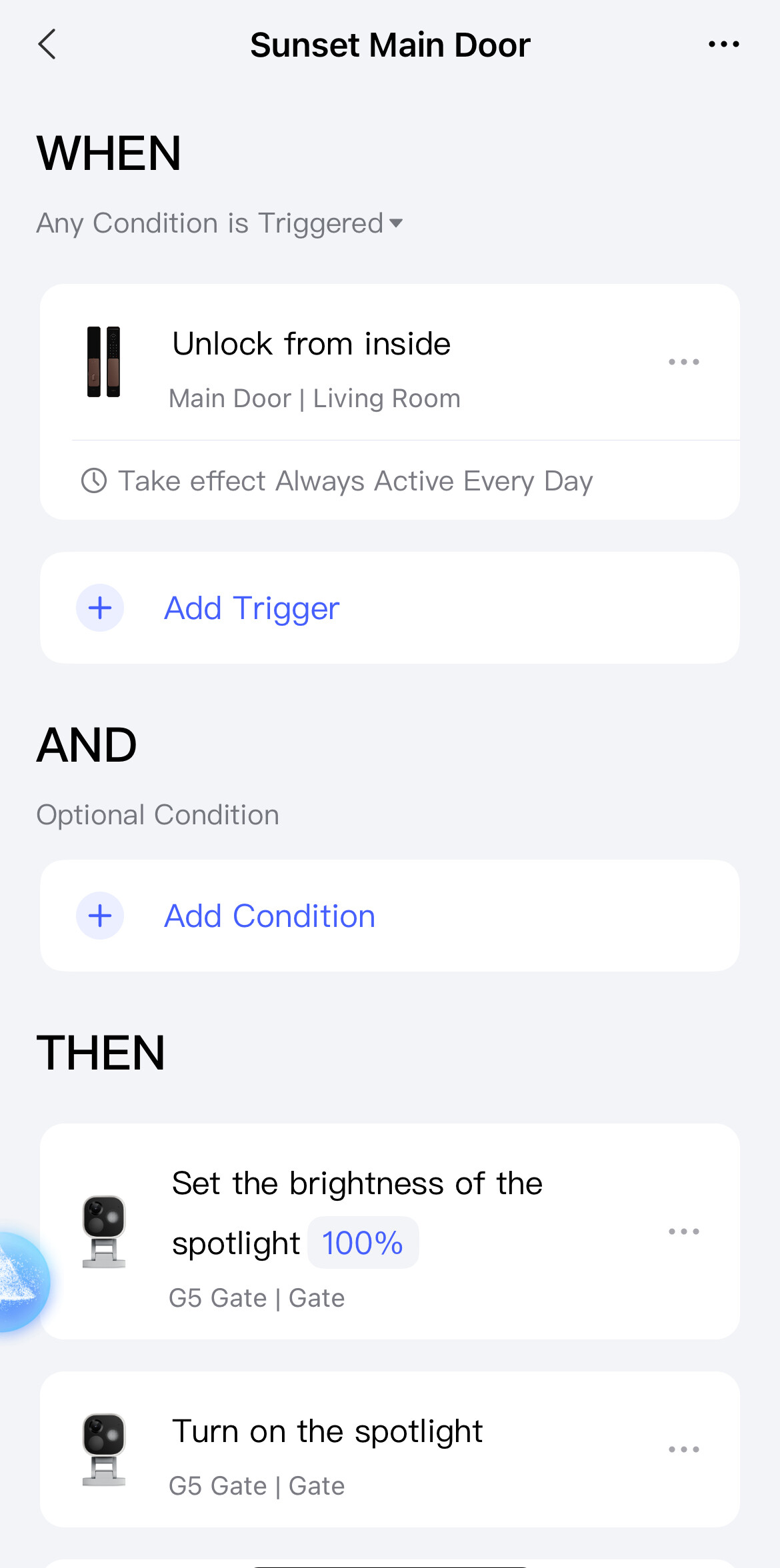The height and width of the screenshot is (1568, 780).
Task: Open the Unlock from inside trigger
Action: click(311, 362)
